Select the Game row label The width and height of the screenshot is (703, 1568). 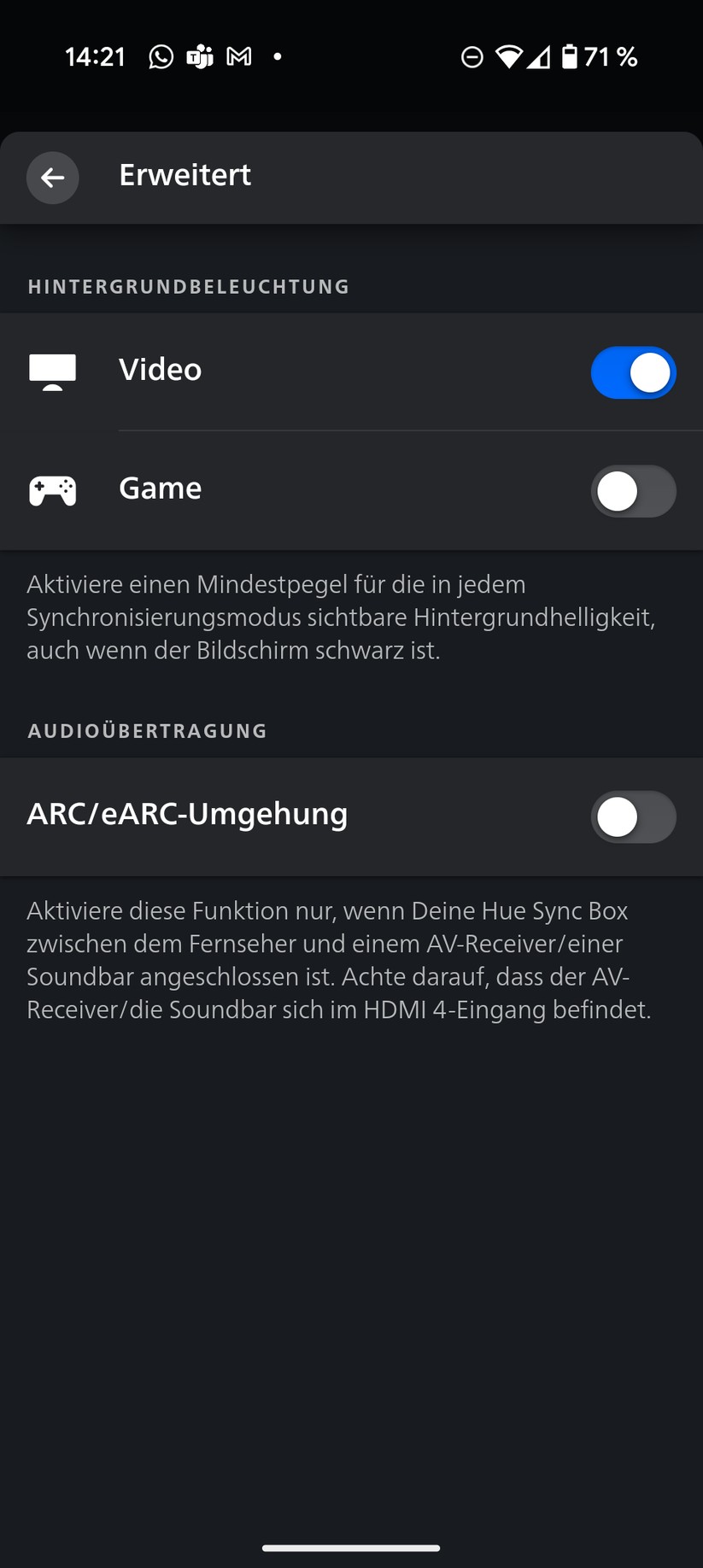[x=160, y=488]
